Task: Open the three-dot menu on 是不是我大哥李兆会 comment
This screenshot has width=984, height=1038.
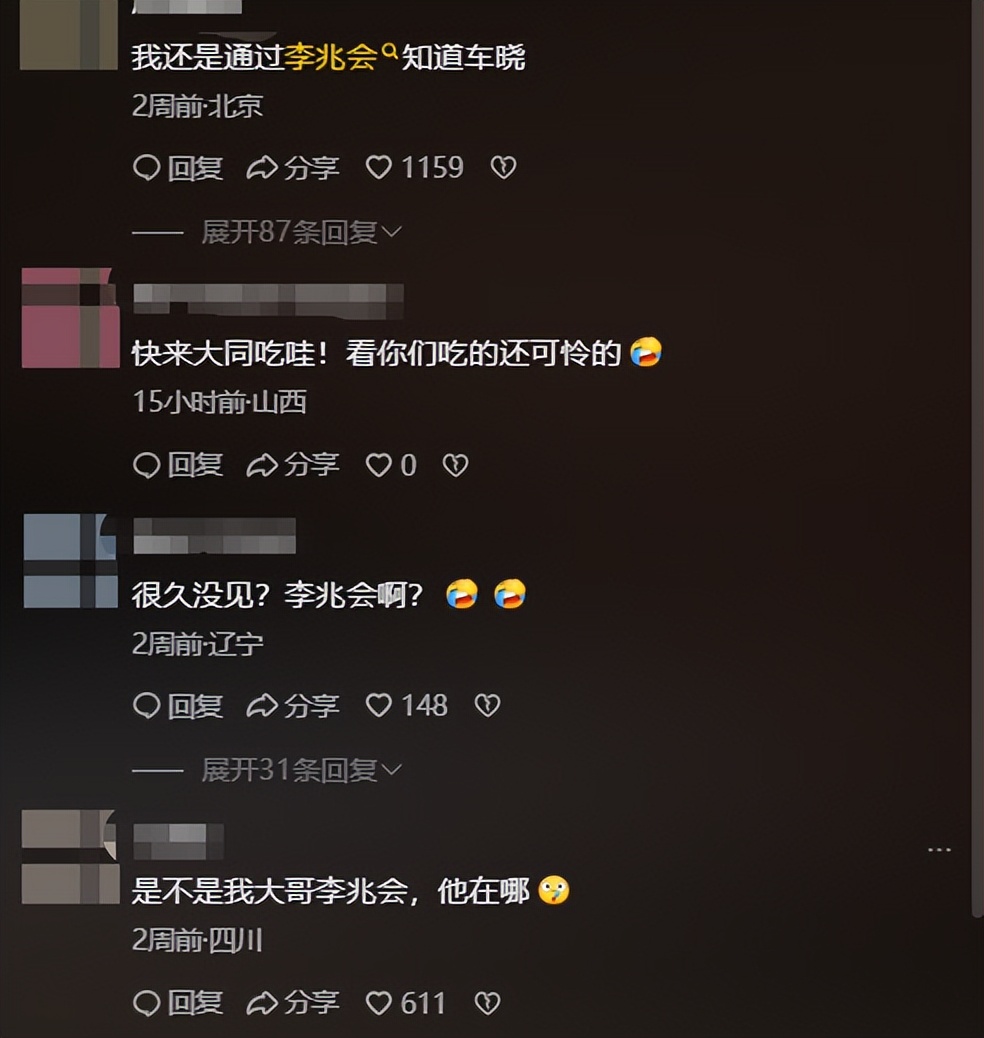Action: tap(939, 850)
